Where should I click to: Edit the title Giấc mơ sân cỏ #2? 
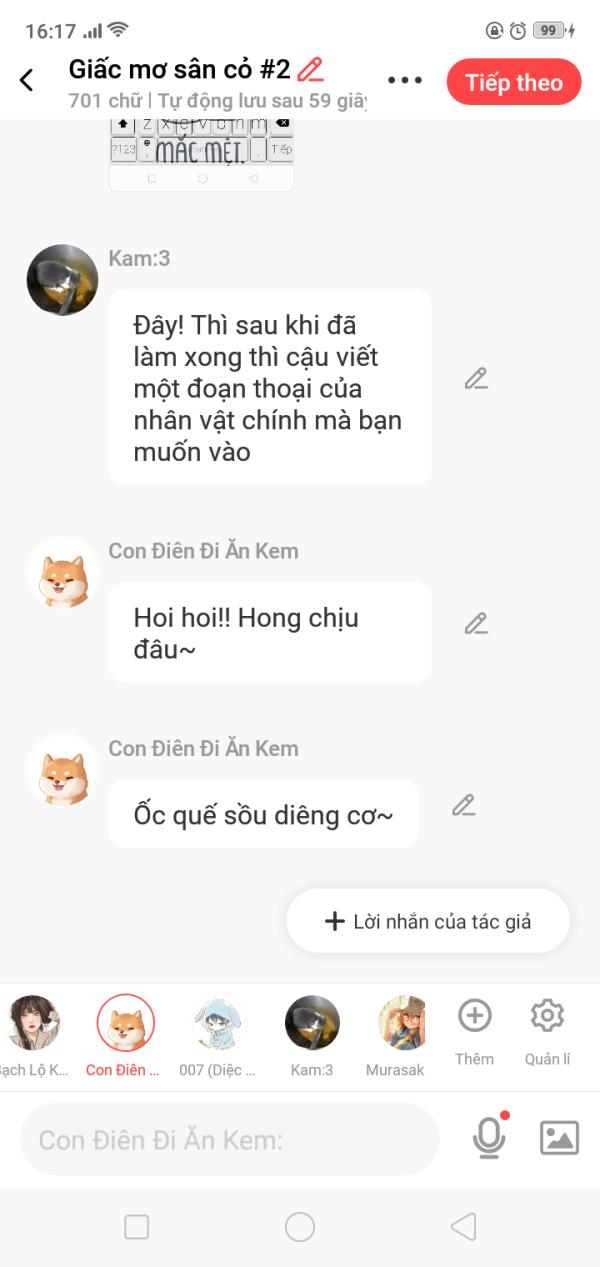click(x=311, y=69)
